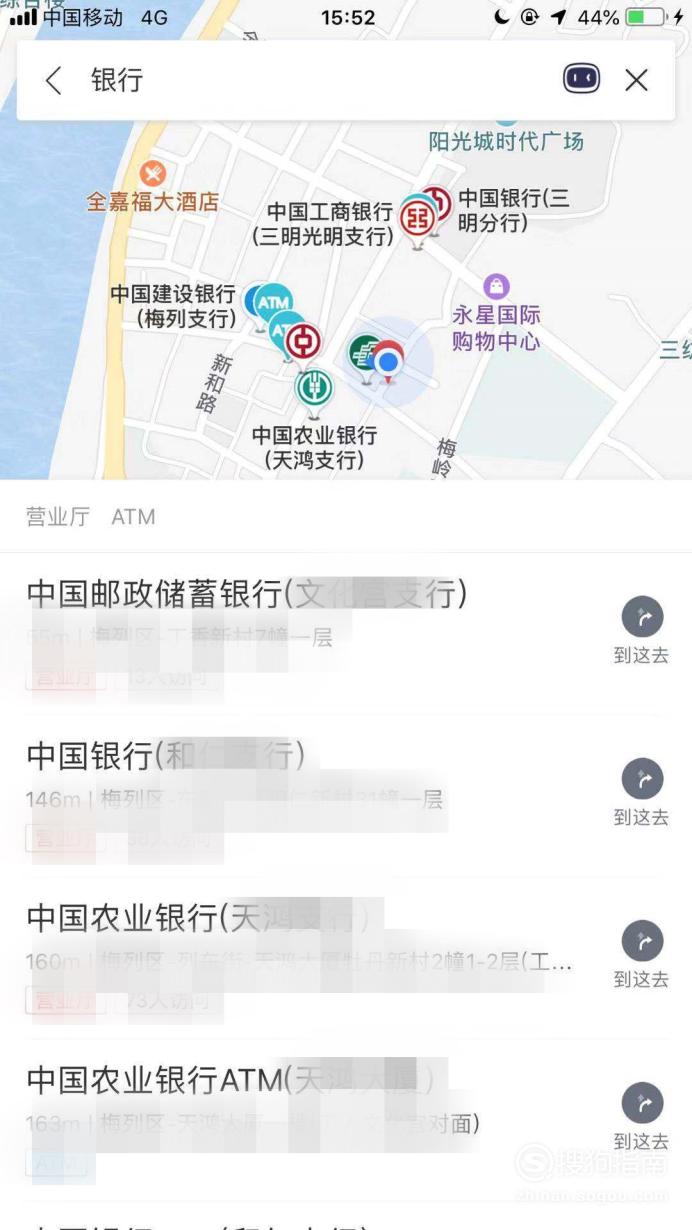Open the 中国邮政储蓄银行 result
The image size is (692, 1230).
point(310,634)
